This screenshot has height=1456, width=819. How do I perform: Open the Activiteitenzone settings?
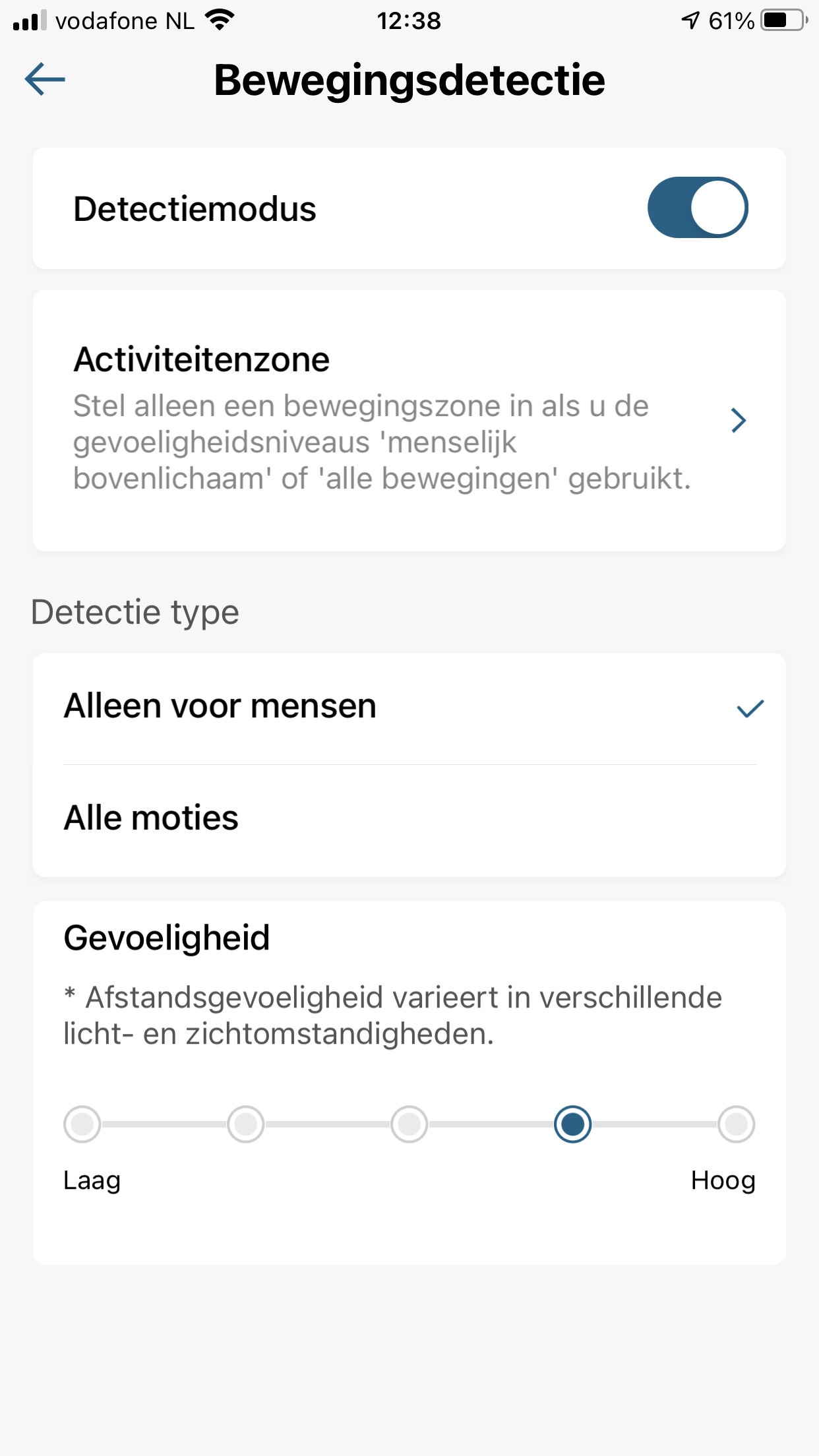click(x=409, y=421)
